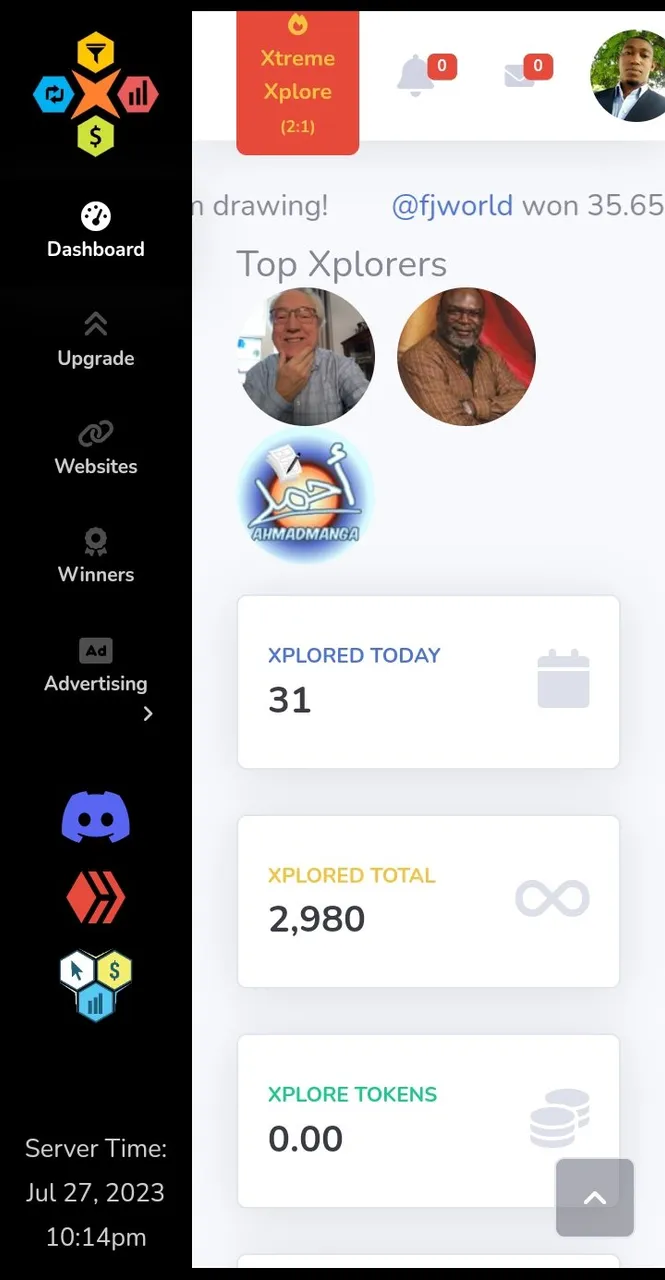Go to Dashboard in the sidebar
The width and height of the screenshot is (665, 1280).
(x=96, y=231)
